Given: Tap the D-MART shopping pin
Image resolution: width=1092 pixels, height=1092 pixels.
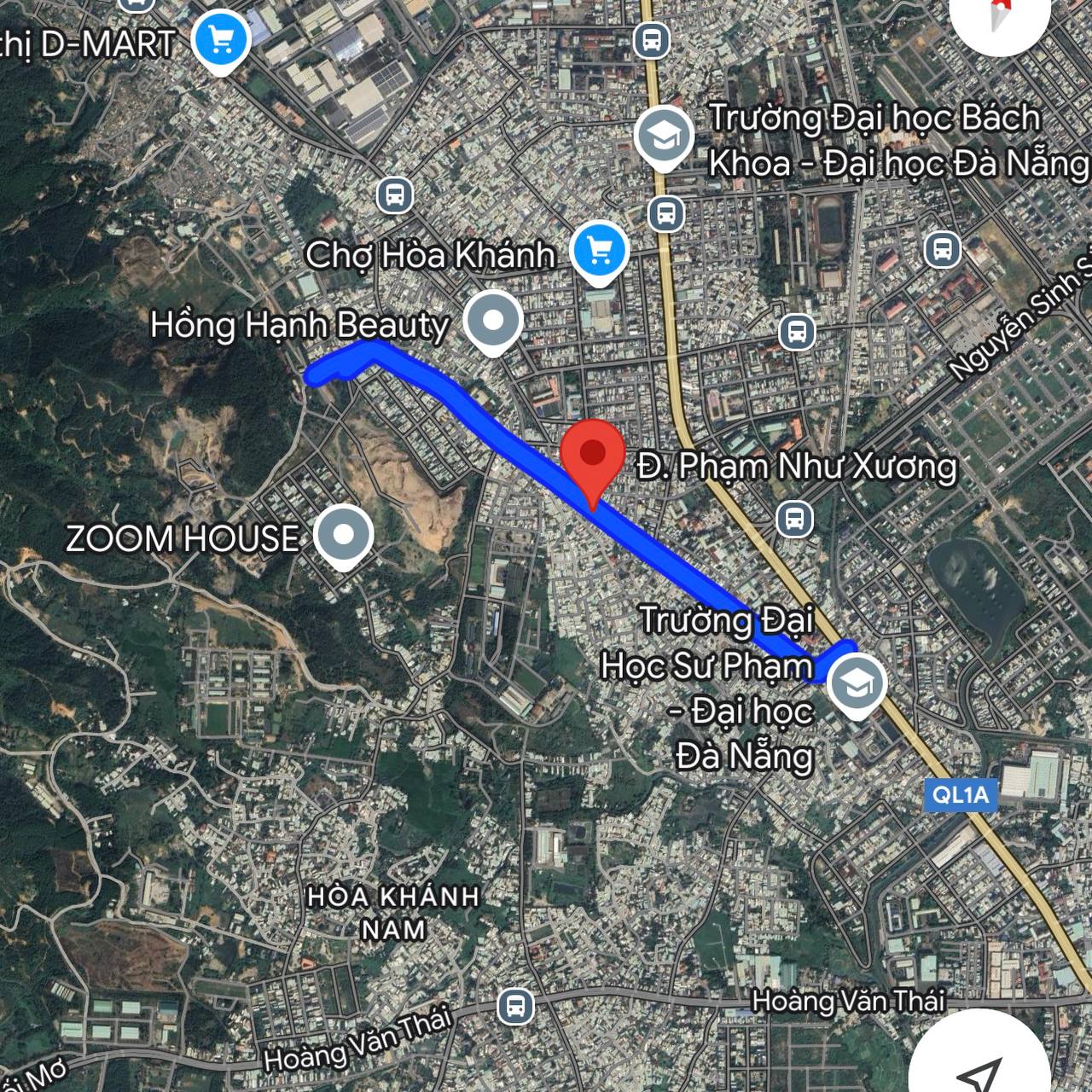Looking at the screenshot, I should click(221, 40).
